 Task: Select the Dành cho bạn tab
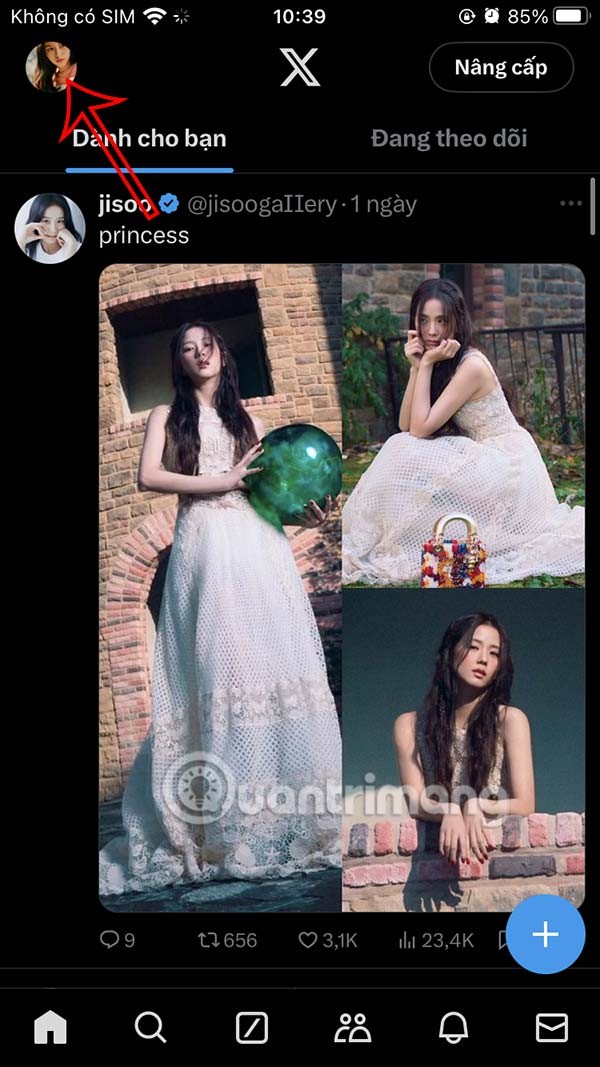coord(150,138)
